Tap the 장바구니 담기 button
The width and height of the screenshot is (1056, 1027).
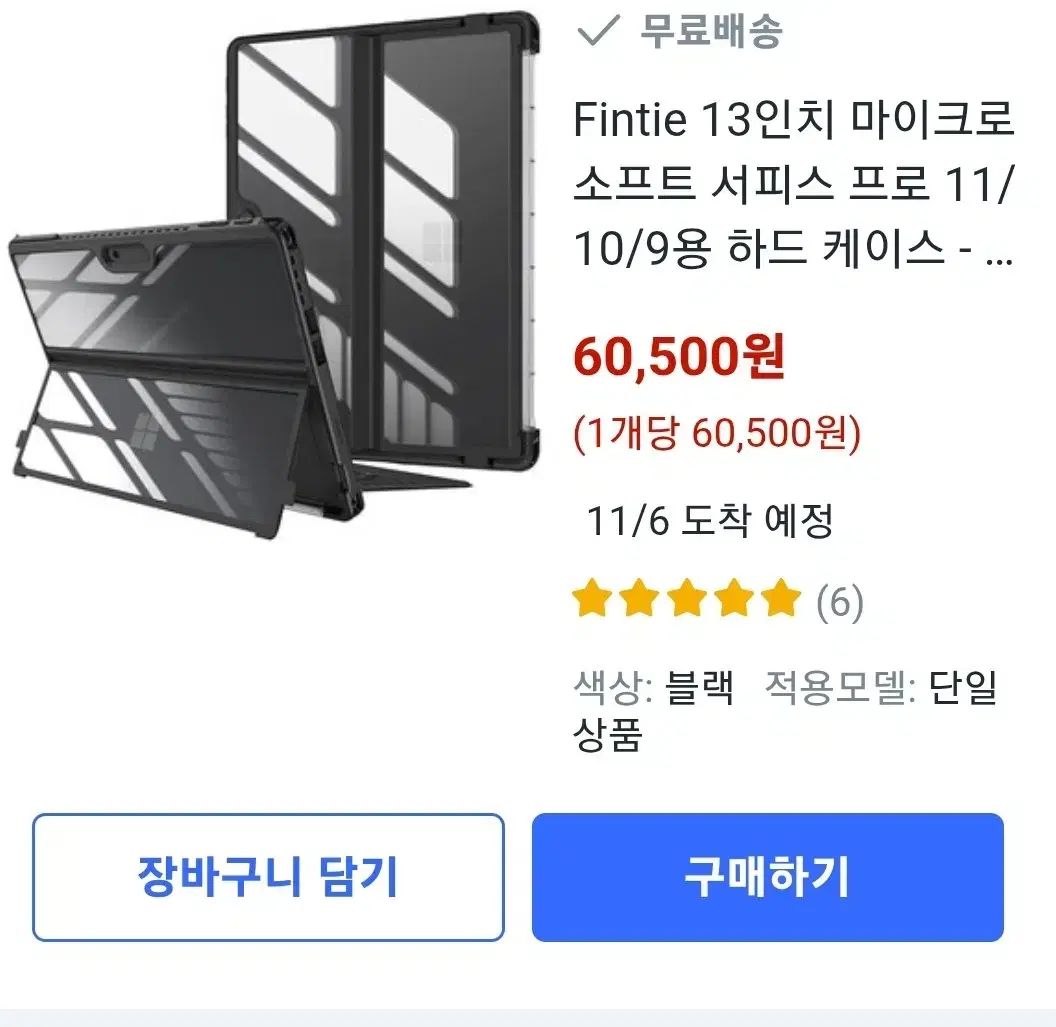tap(268, 877)
